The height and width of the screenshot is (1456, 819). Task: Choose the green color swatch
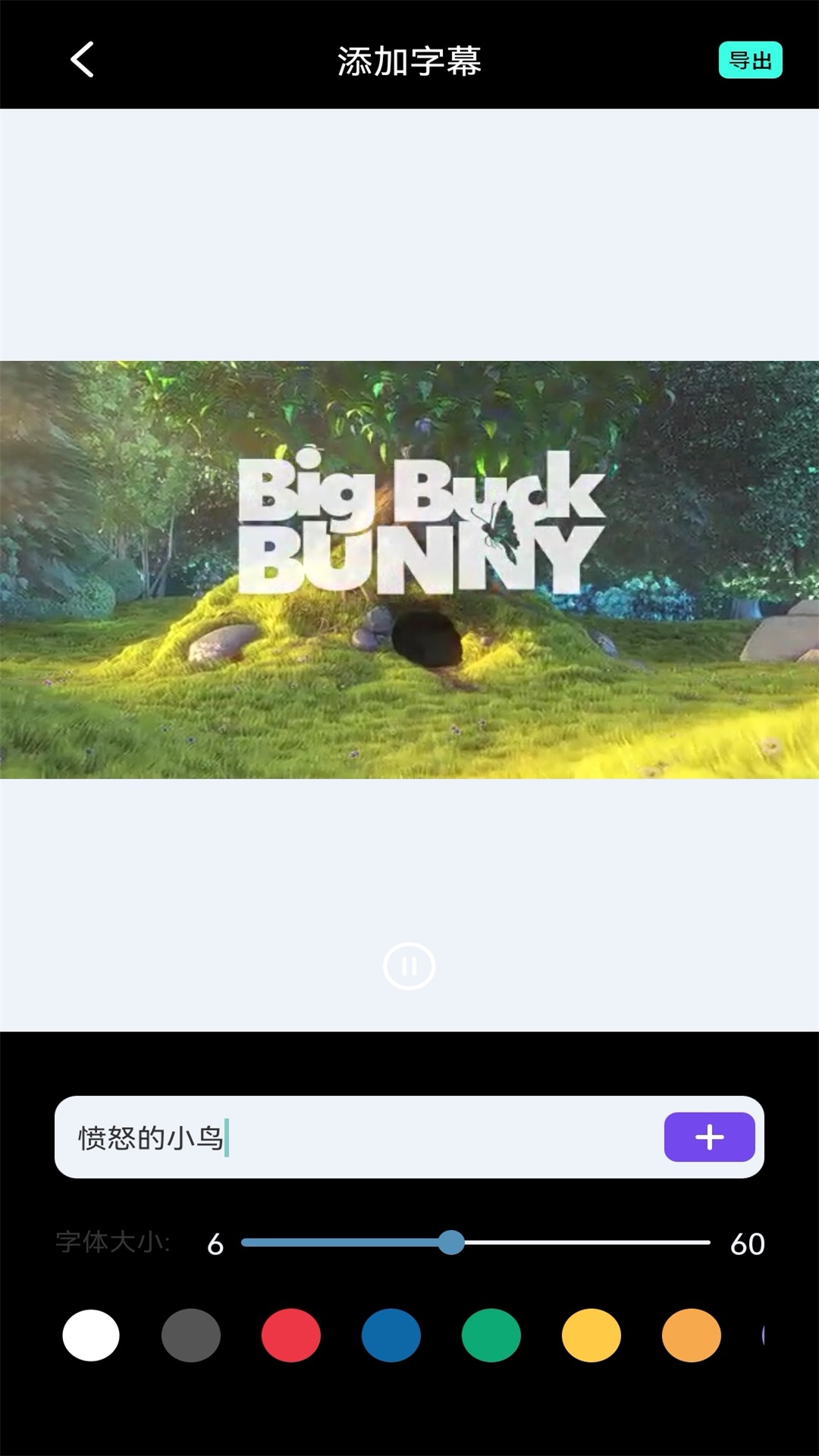(491, 1335)
